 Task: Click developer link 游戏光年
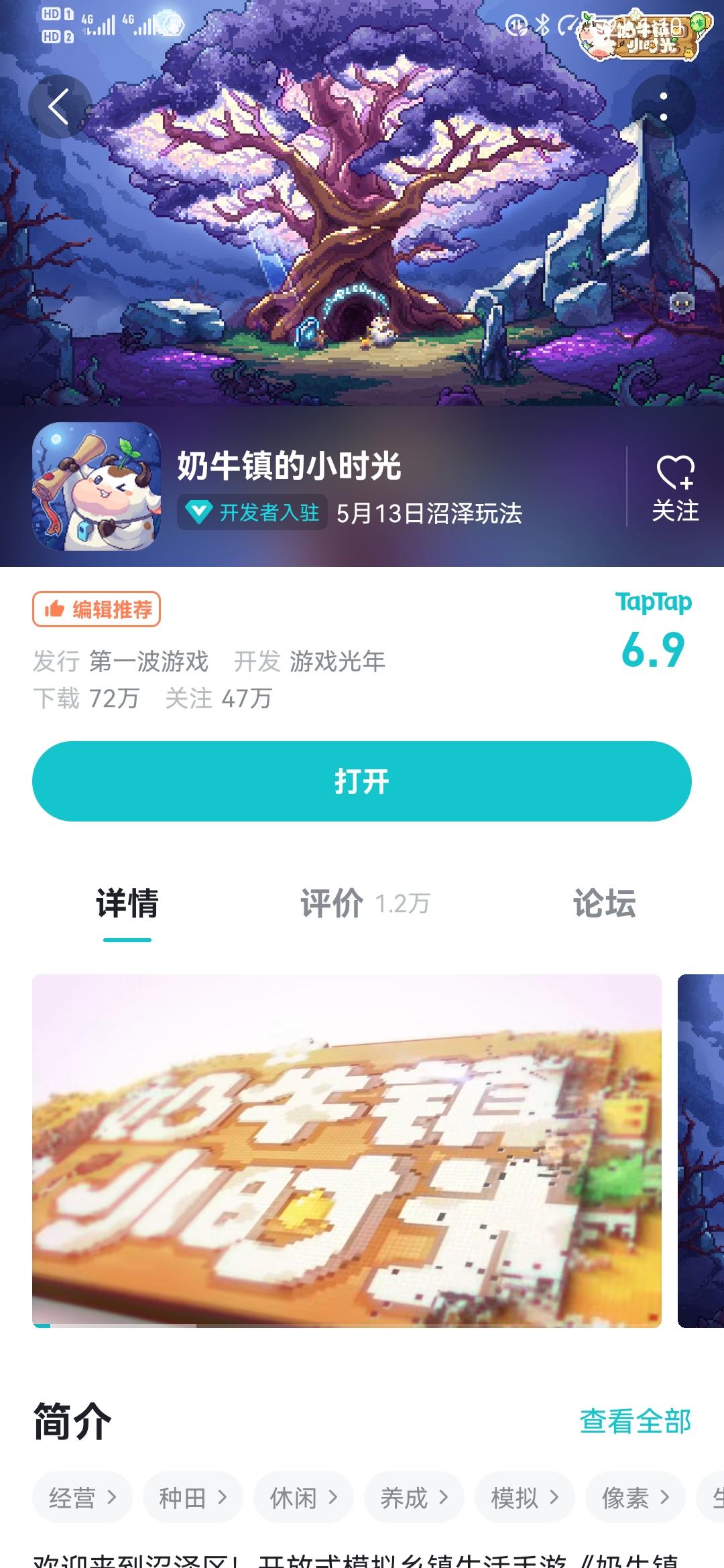click(337, 660)
